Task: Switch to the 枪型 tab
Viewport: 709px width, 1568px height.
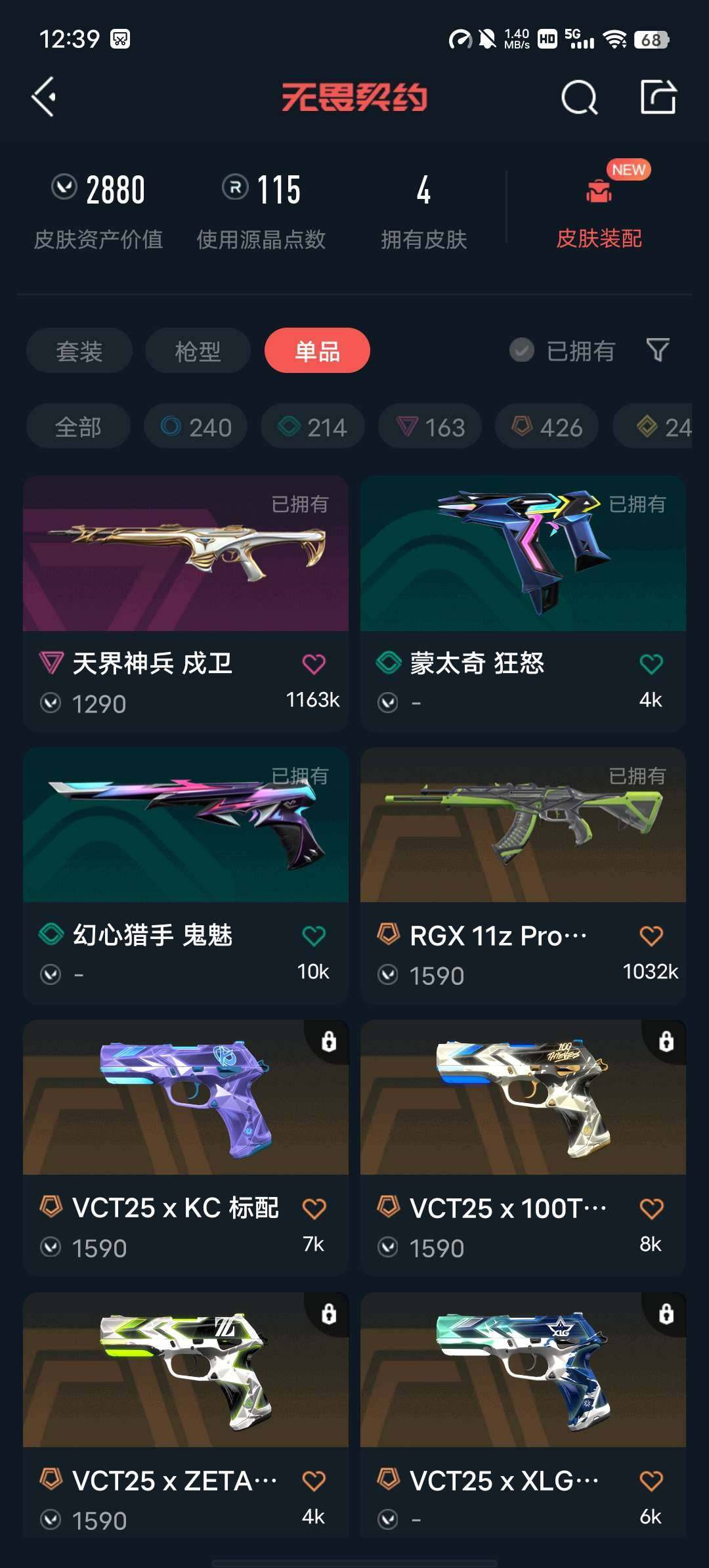Action: pyautogui.click(x=197, y=351)
